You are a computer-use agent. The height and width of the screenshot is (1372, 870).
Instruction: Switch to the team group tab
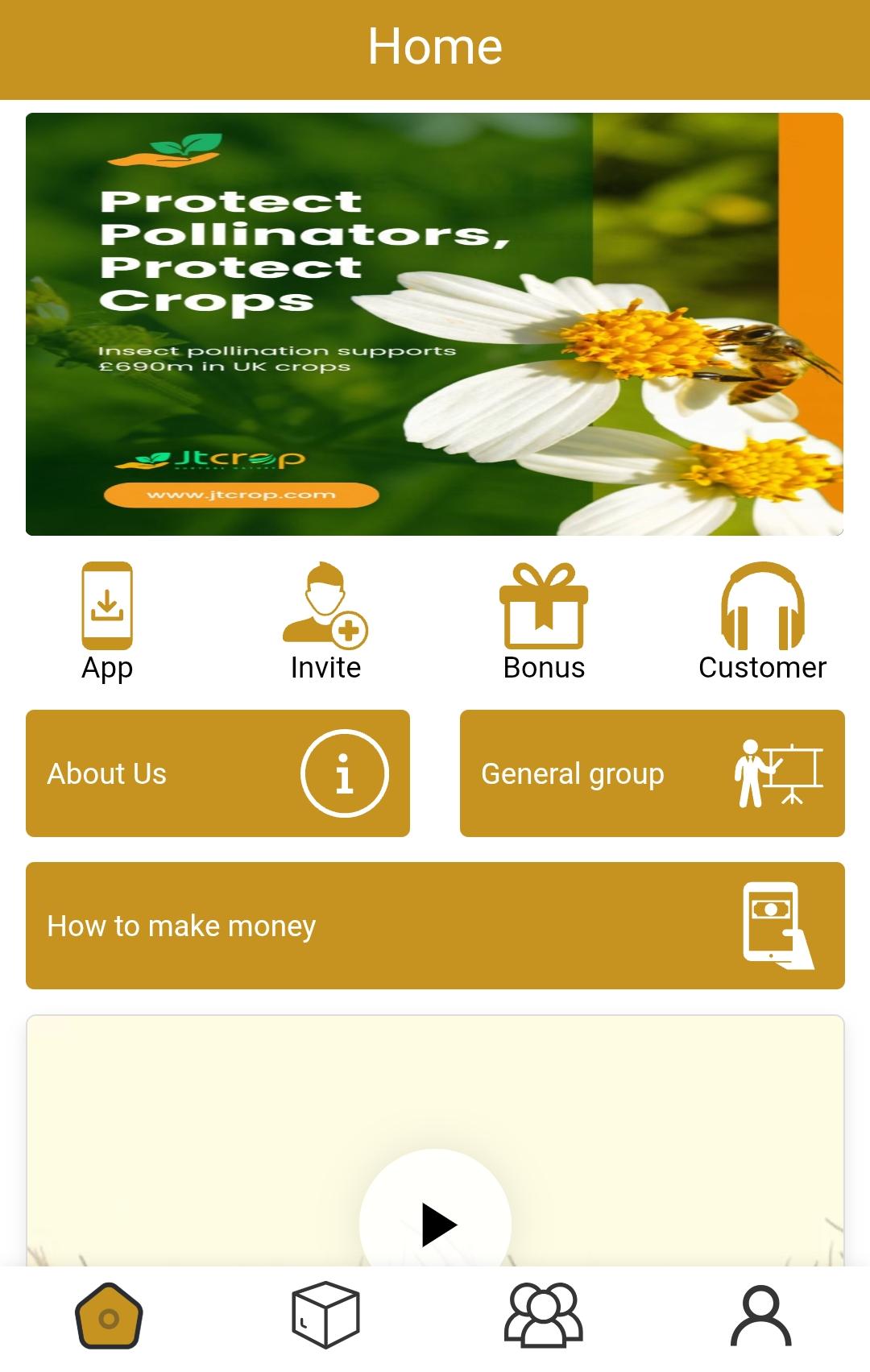544,1316
